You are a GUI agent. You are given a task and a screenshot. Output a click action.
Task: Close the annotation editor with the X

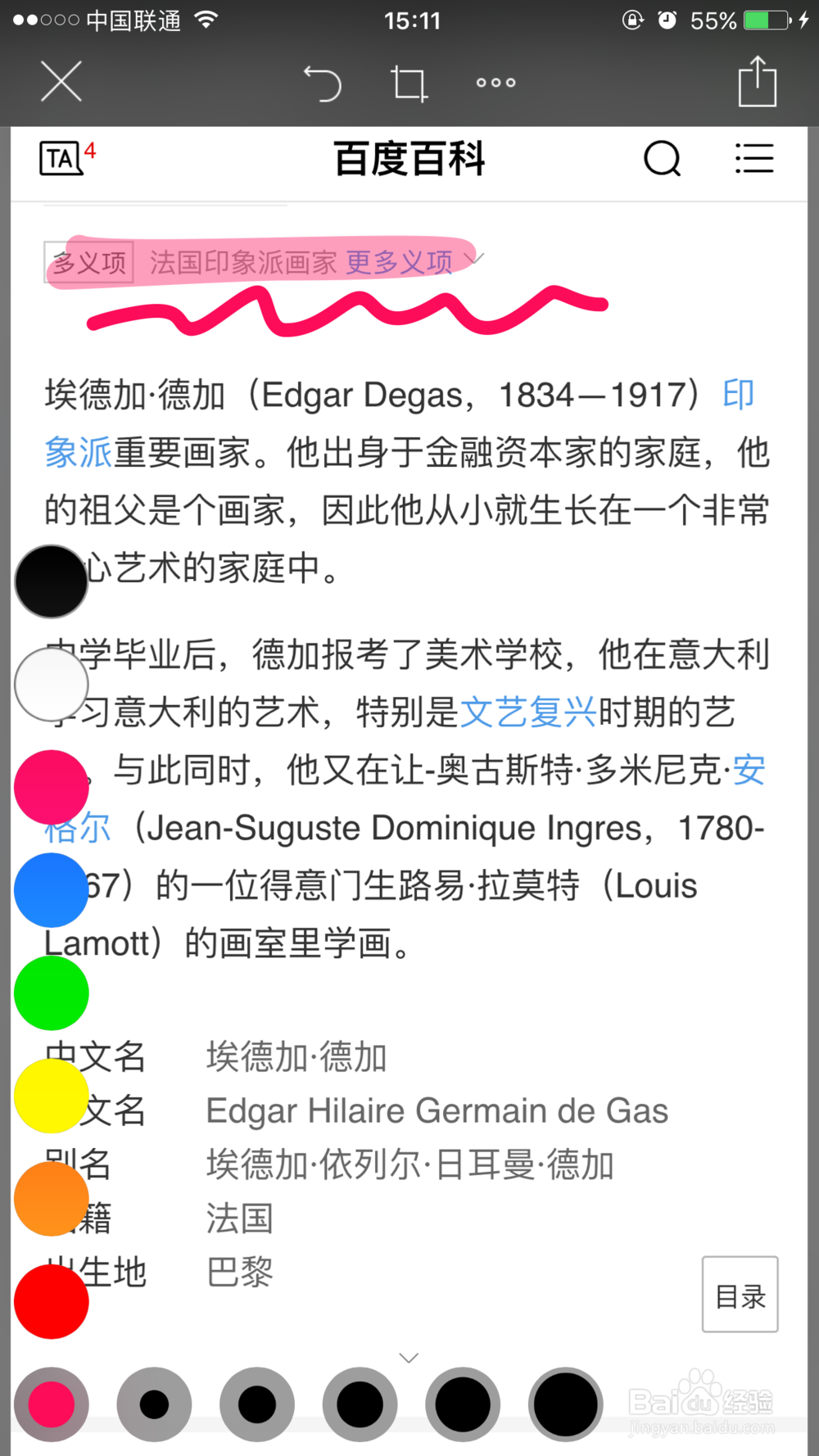click(61, 82)
